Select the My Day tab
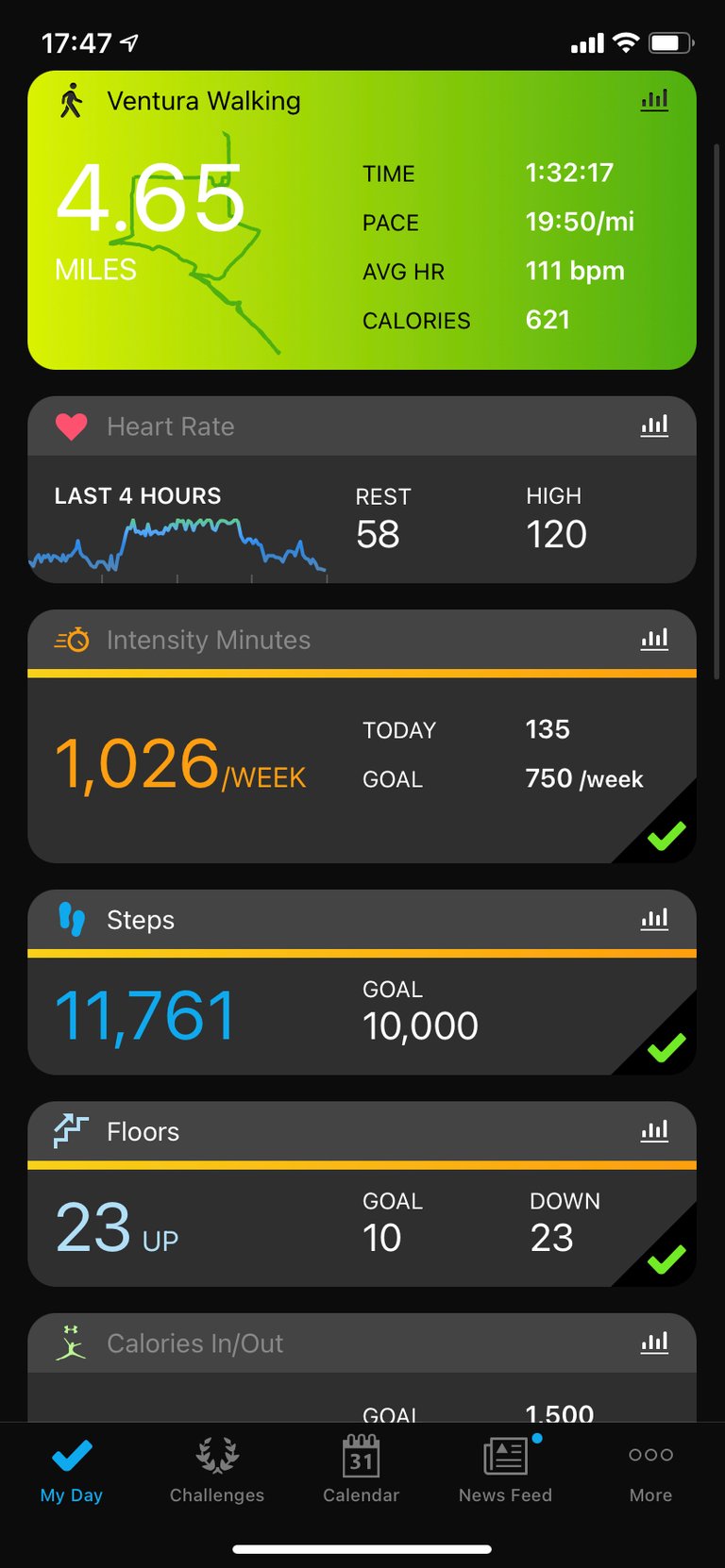 click(72, 1470)
